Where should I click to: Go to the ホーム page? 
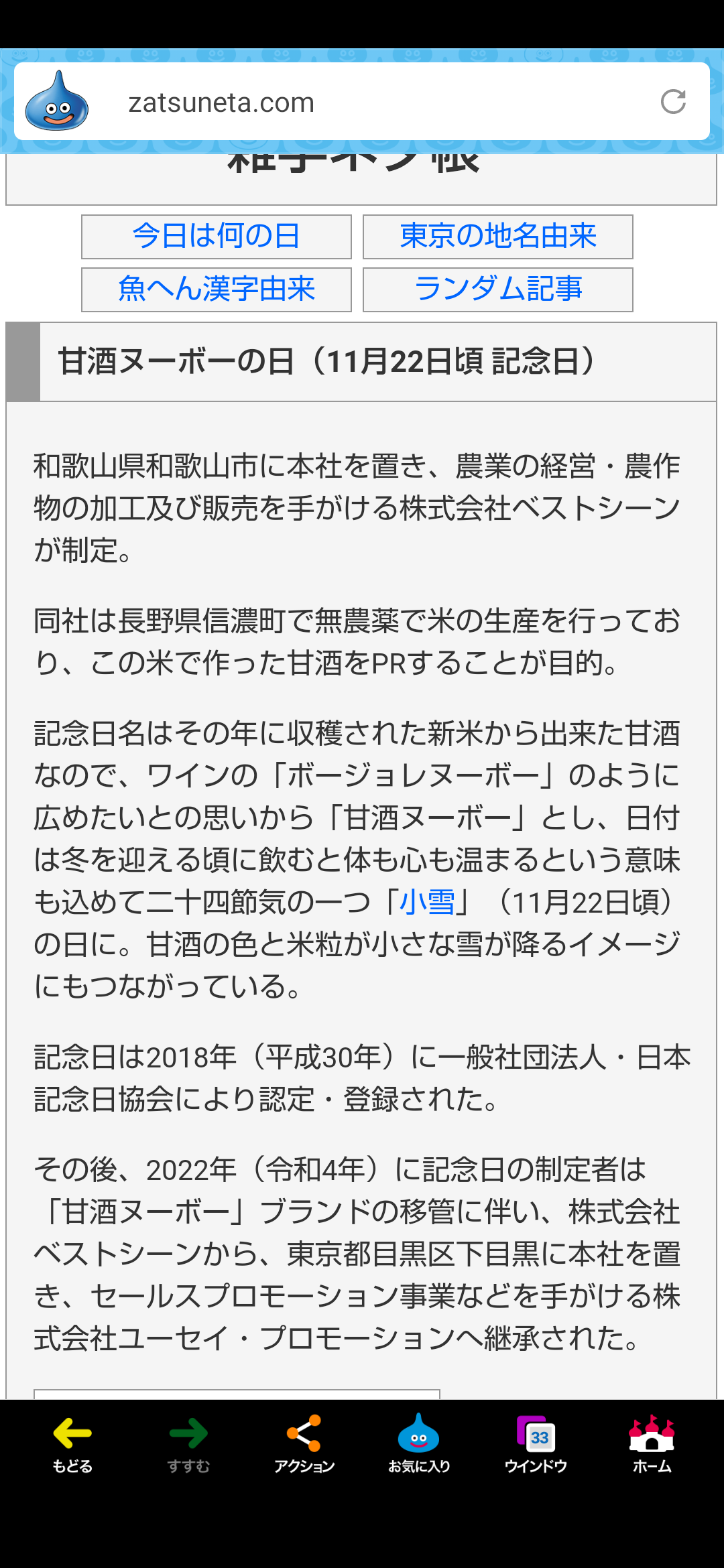click(x=652, y=1444)
